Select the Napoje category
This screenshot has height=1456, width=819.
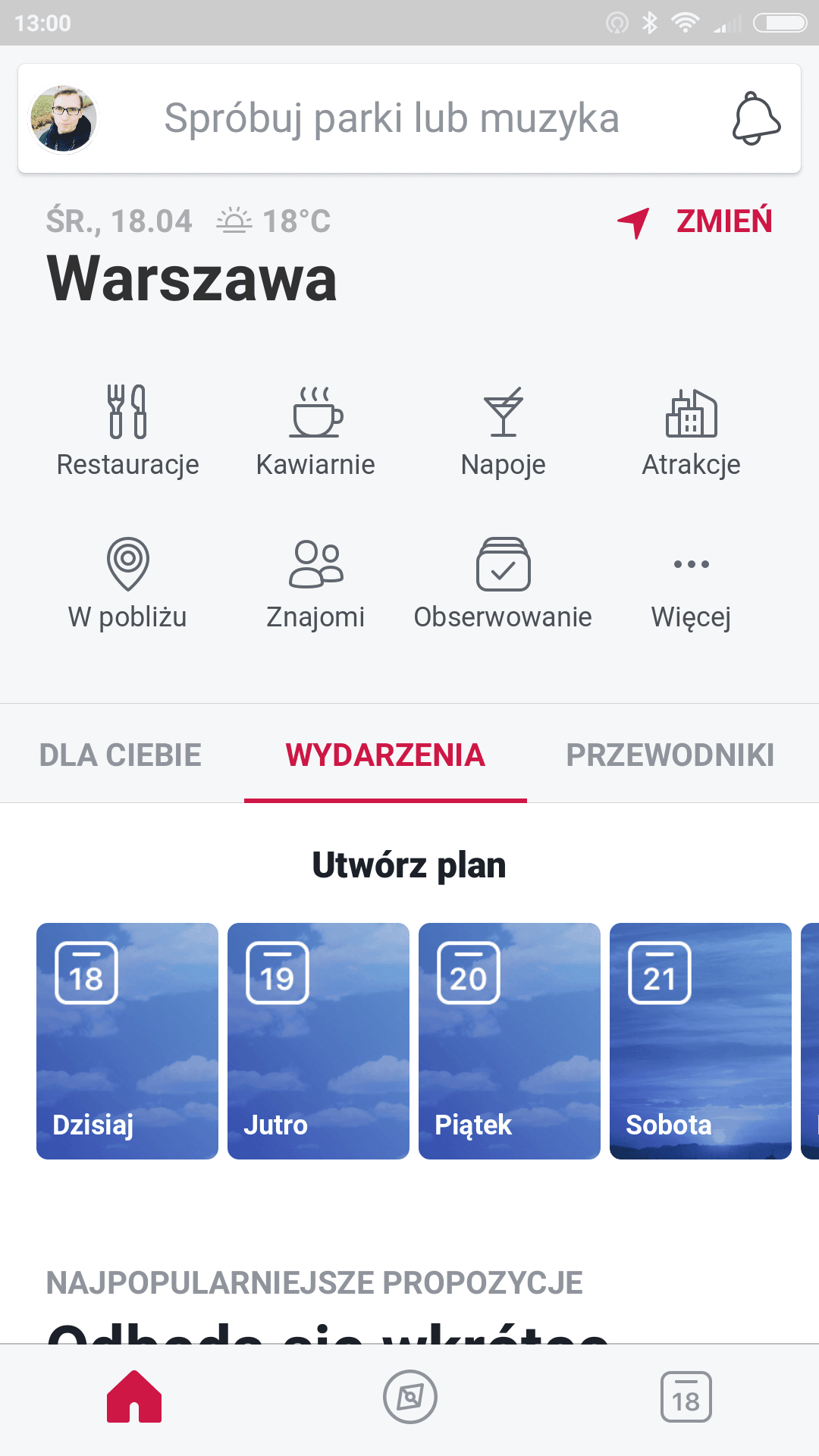pos(503,431)
